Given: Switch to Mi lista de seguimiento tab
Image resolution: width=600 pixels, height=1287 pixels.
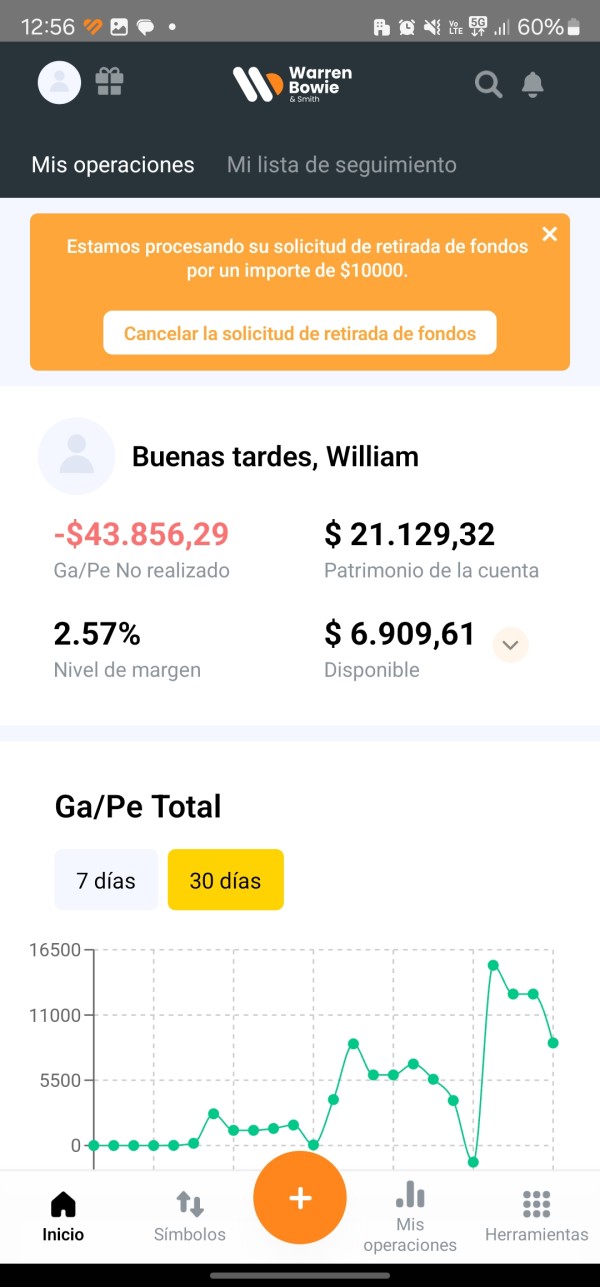Looking at the screenshot, I should click(x=342, y=165).
